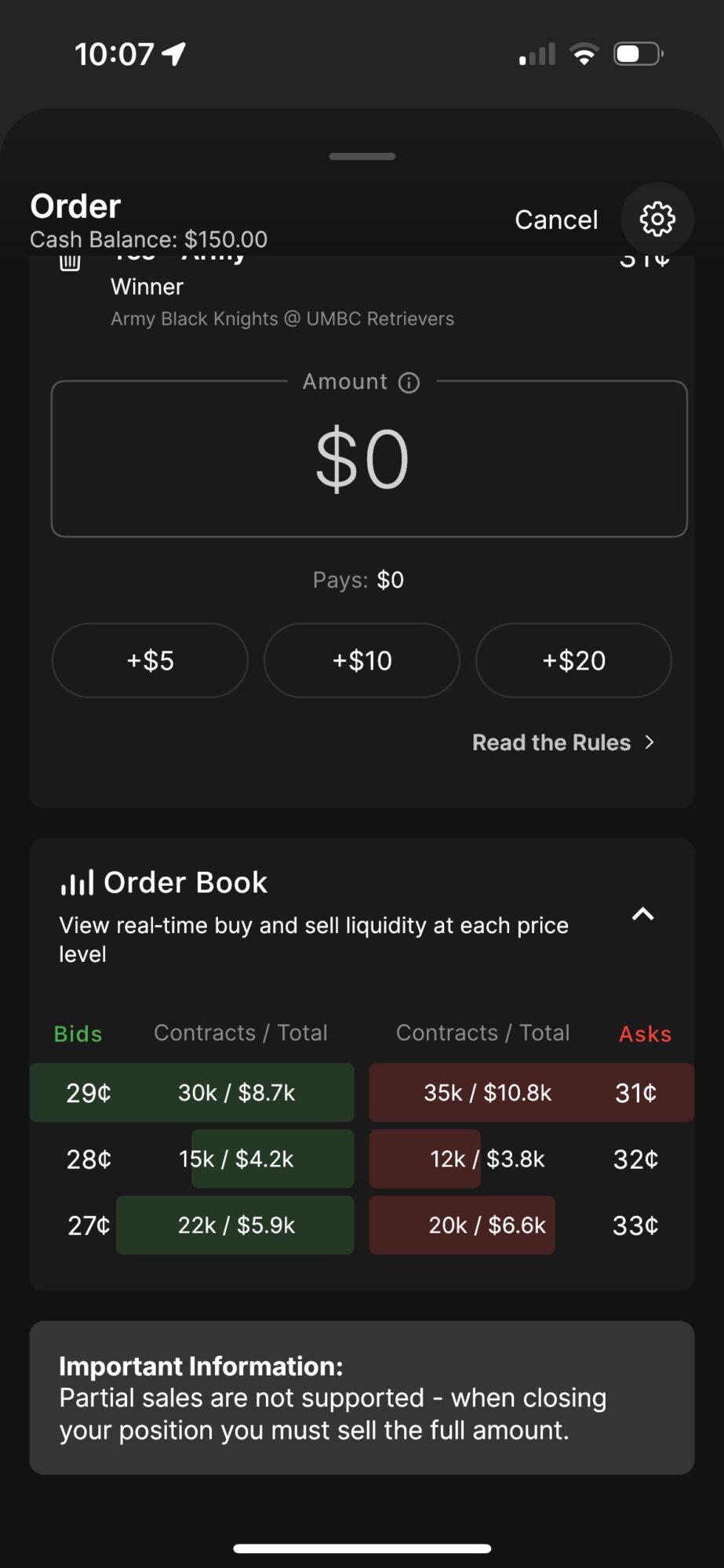Open the order settings gear
This screenshot has height=1568, width=724.
point(657,220)
